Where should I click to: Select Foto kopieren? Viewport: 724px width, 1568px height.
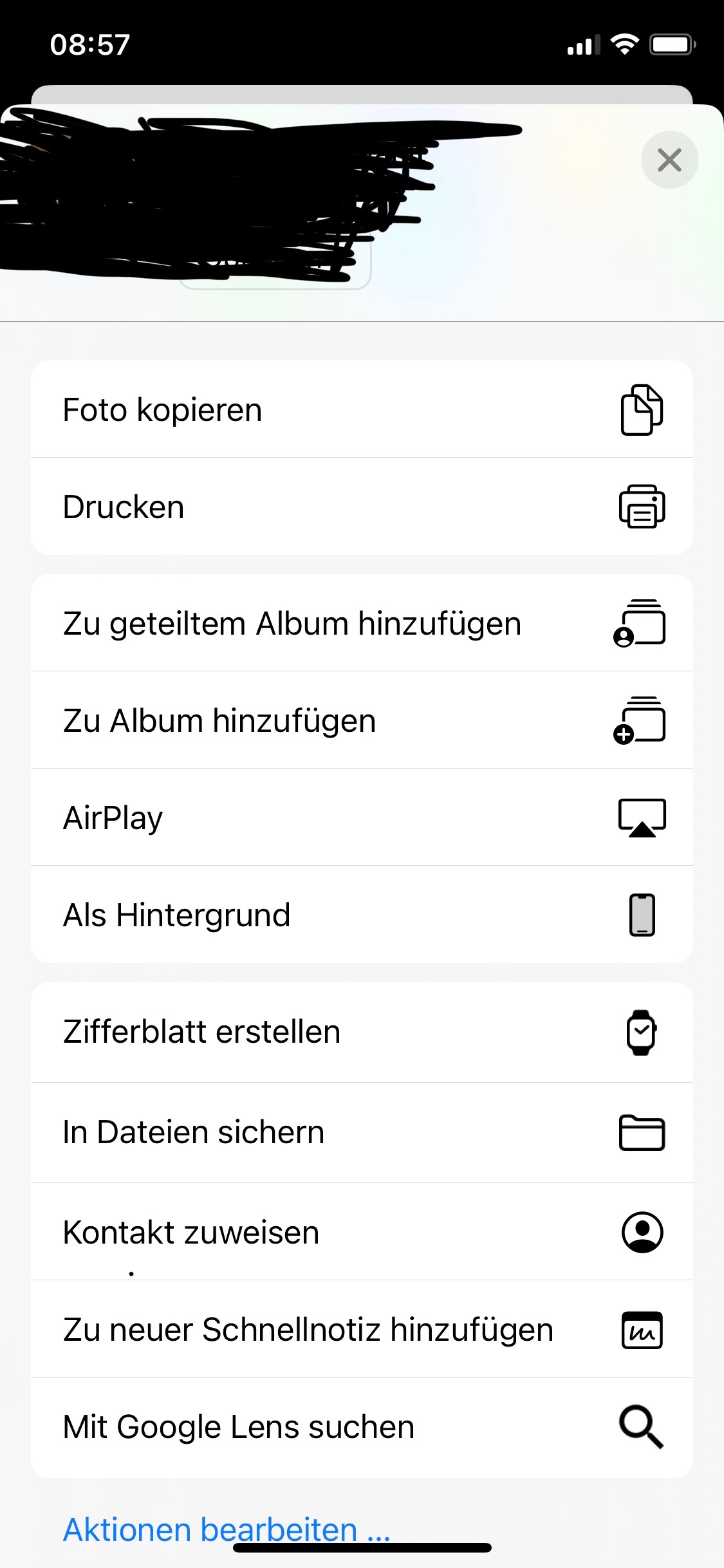point(362,409)
